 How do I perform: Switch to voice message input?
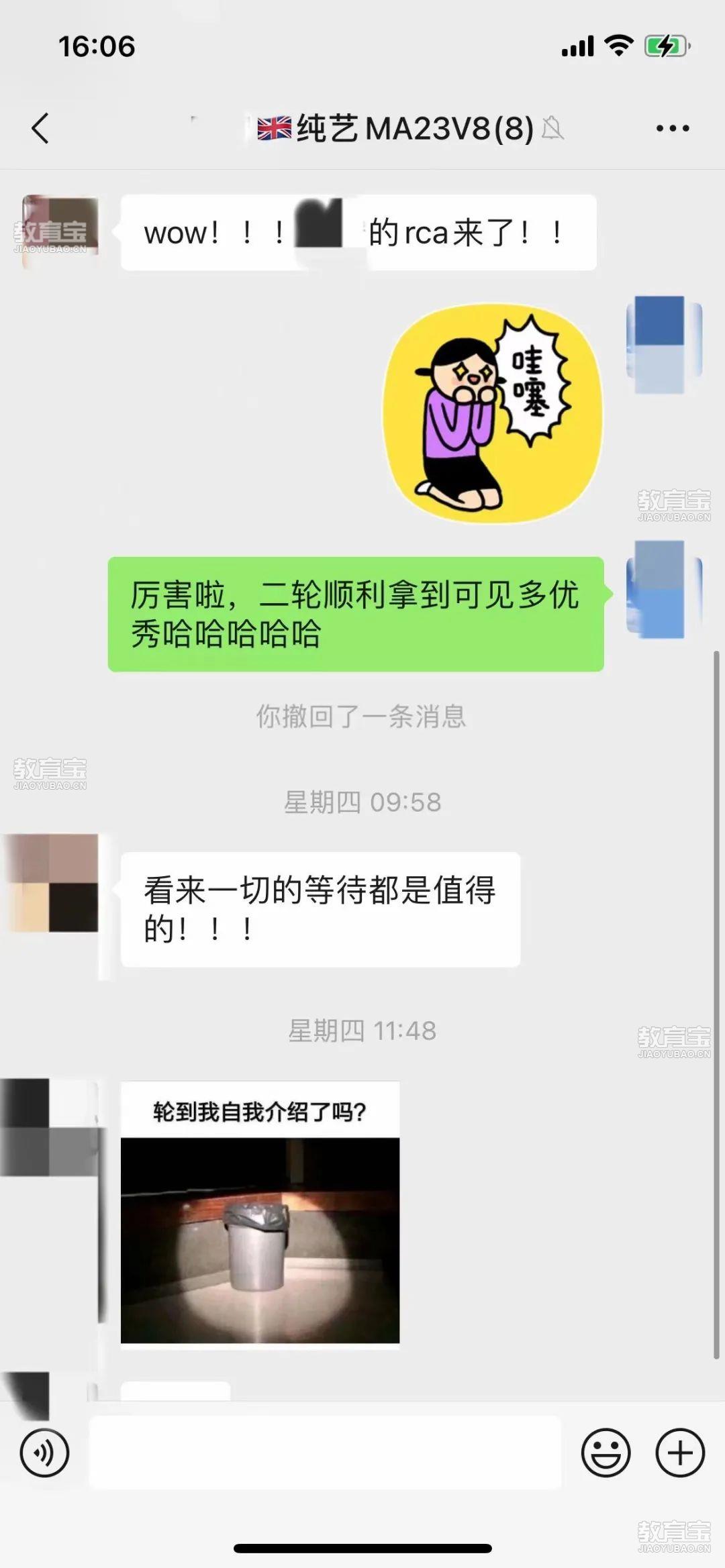pos(44,1453)
